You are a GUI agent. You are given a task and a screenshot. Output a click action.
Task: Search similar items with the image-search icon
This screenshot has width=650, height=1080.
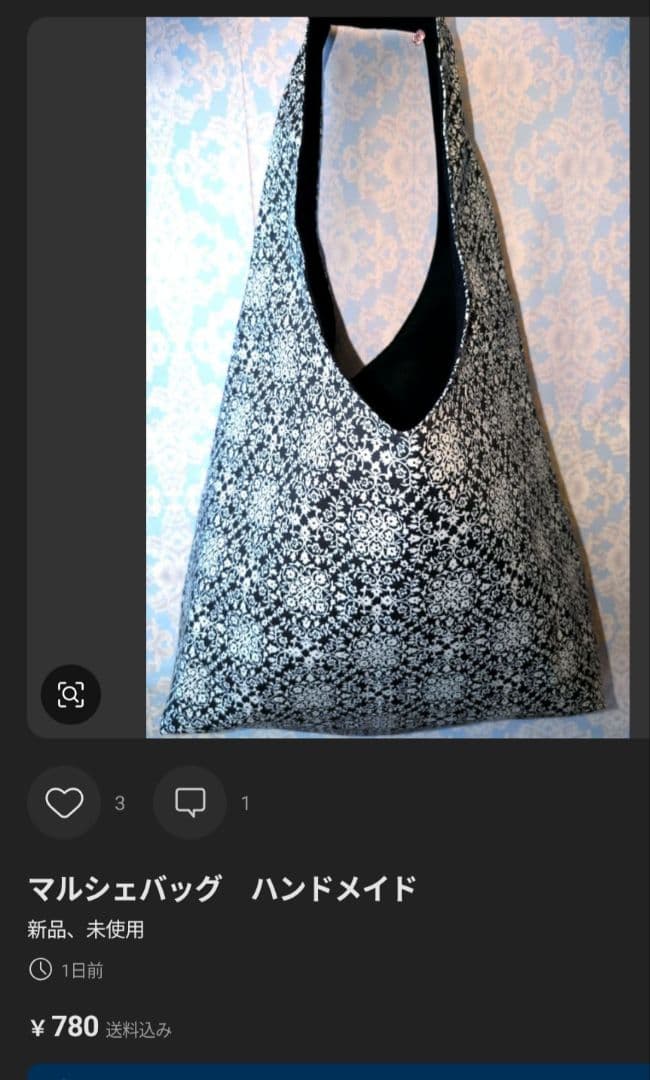[70, 694]
